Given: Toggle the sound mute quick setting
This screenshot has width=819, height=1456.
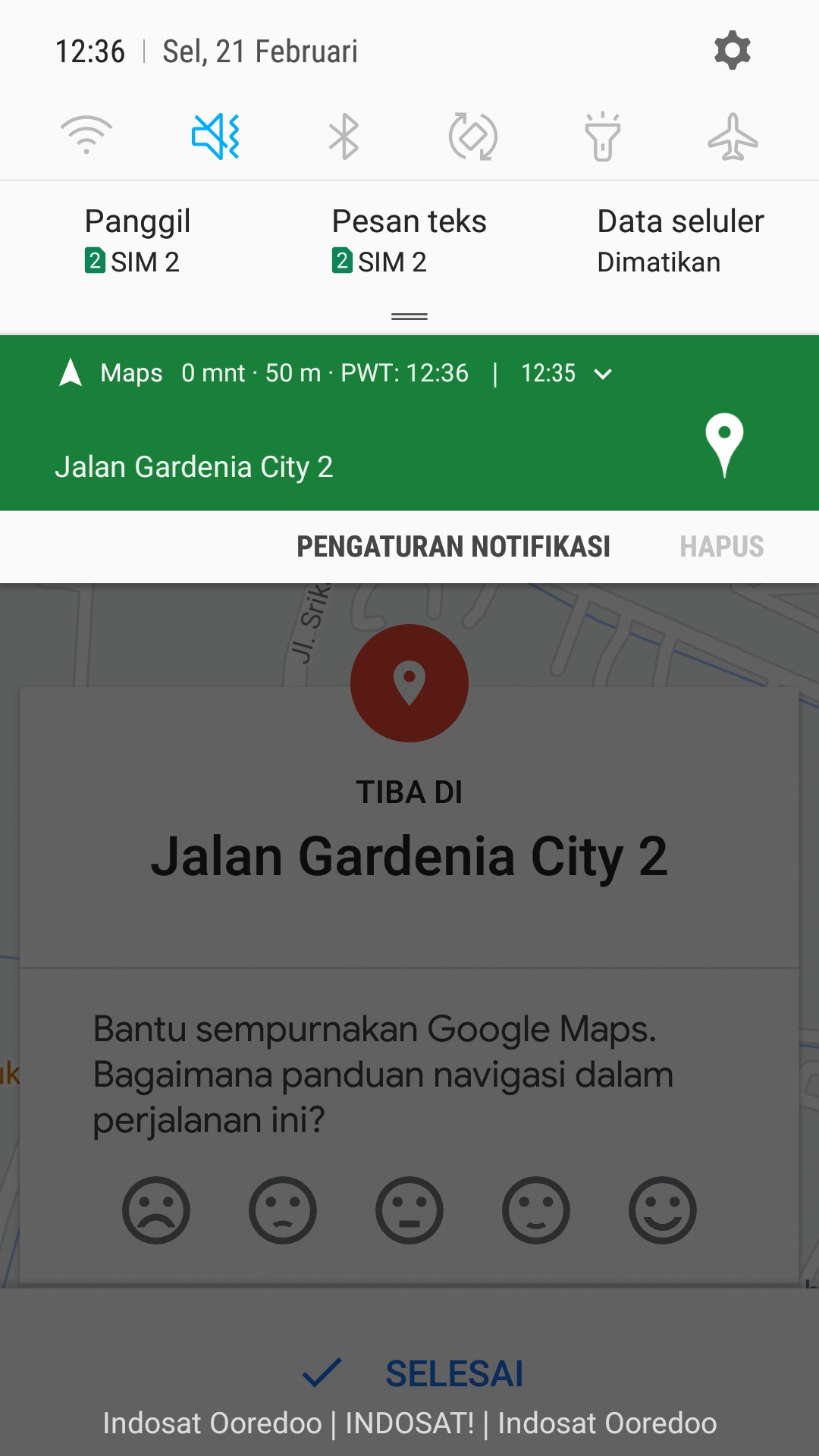Looking at the screenshot, I should click(x=215, y=136).
